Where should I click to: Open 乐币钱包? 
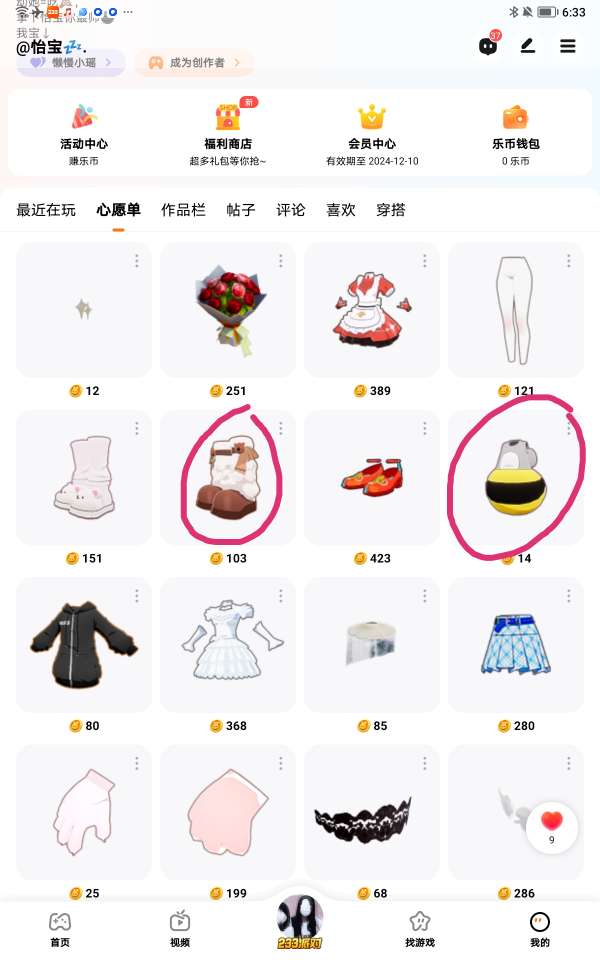pos(516,134)
